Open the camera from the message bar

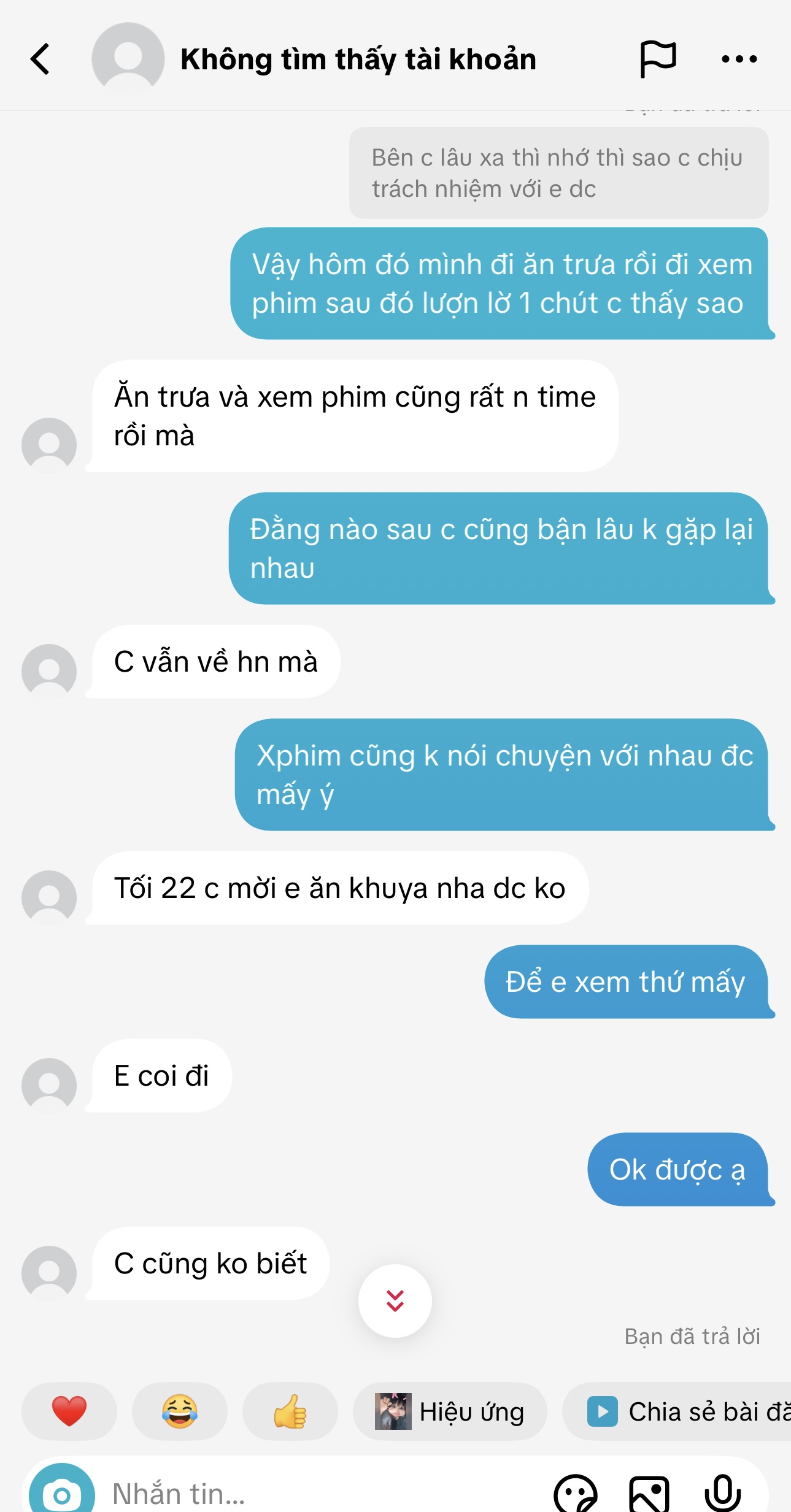point(62,1494)
